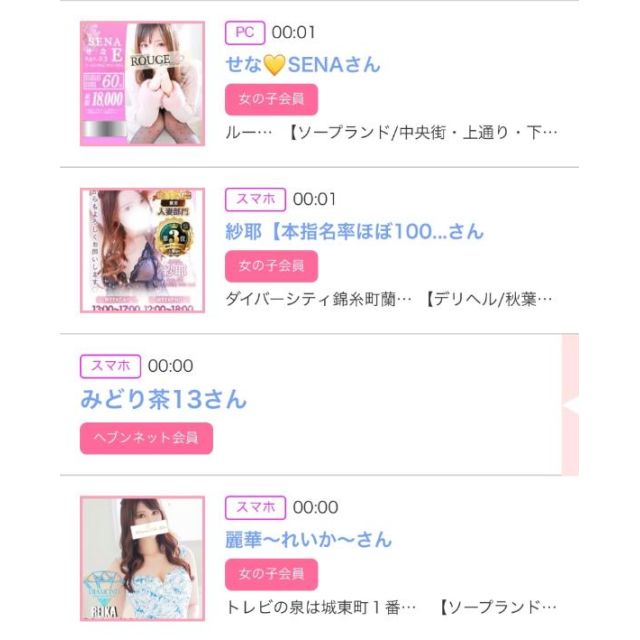Open みどり茶13さん visitor entry
The width and height of the screenshot is (640, 640).
(163, 400)
